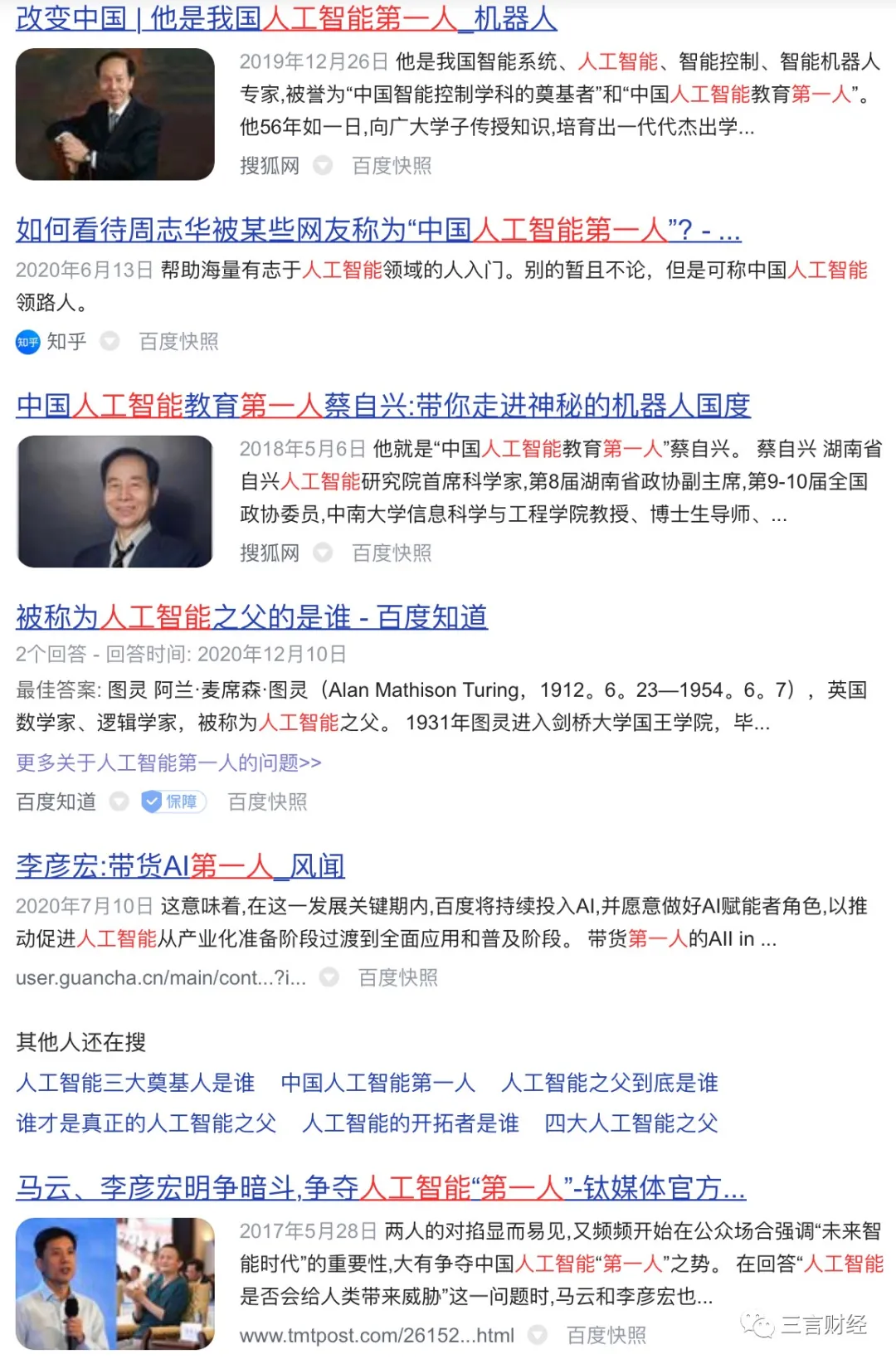Open '李彦宏:带货AI第一人_风闻' result
The image size is (896, 1364).
pos(180,866)
